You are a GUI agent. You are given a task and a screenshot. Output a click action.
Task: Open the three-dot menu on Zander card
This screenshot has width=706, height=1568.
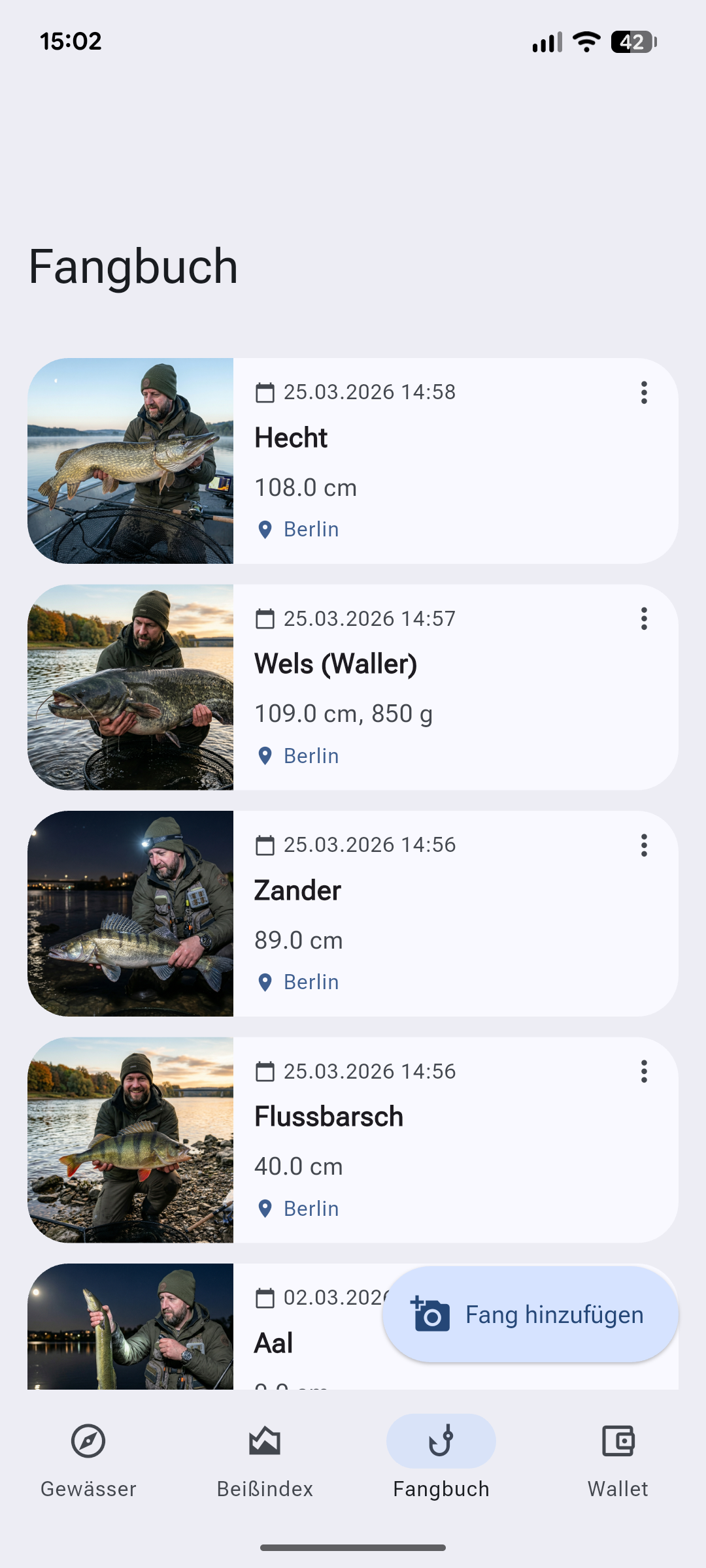[x=644, y=845]
